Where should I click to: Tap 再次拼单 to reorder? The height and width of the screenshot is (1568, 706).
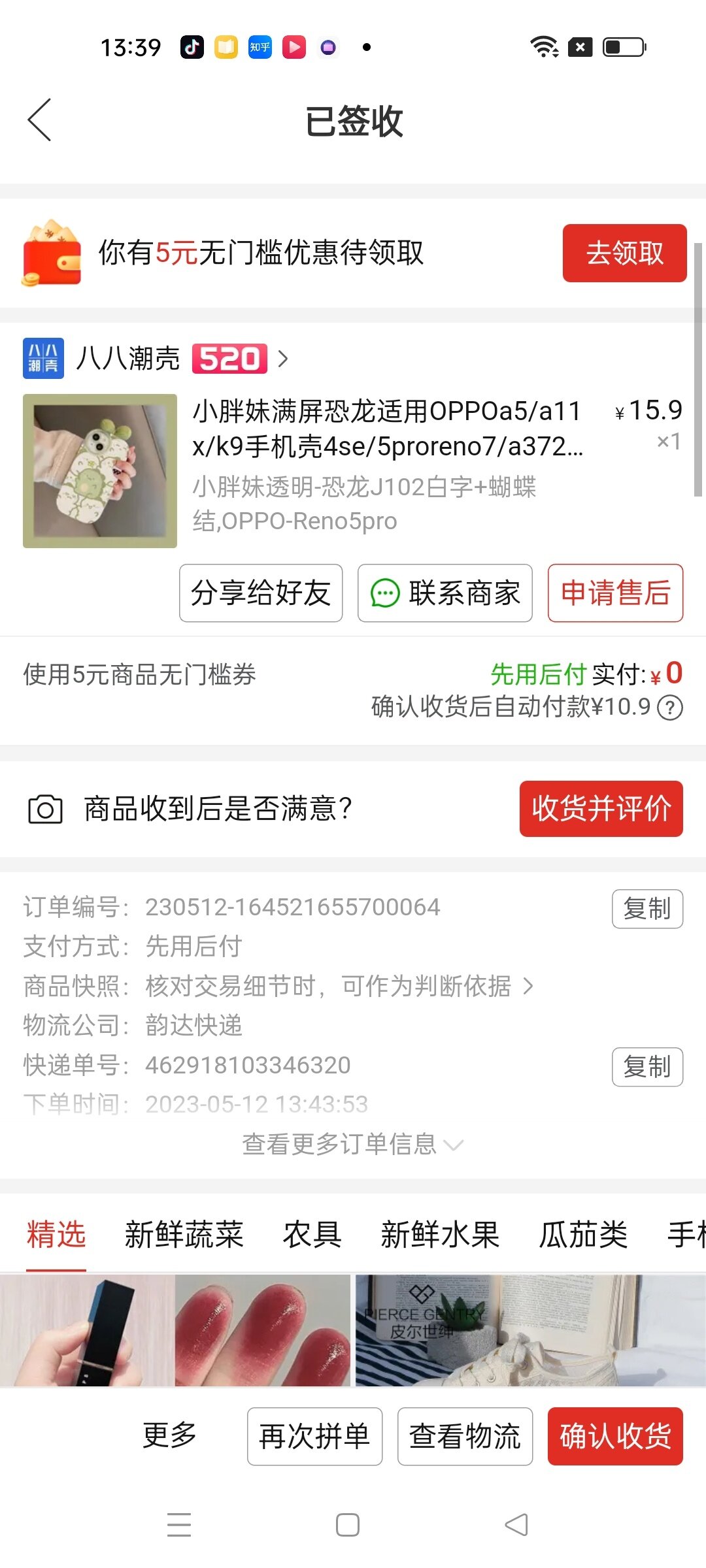314,1436
